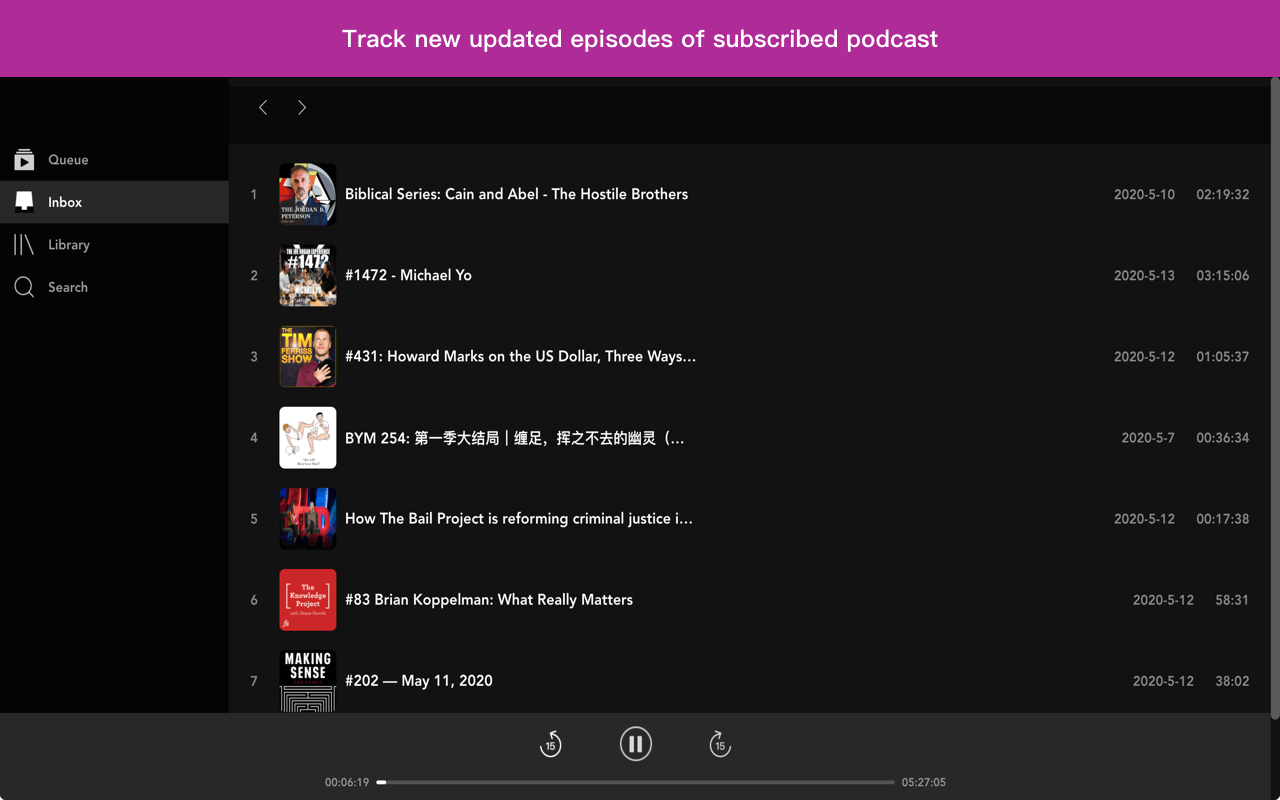The height and width of the screenshot is (800, 1280).
Task: Play Biblical Series: Cain and Abel episode
Action: (x=516, y=194)
